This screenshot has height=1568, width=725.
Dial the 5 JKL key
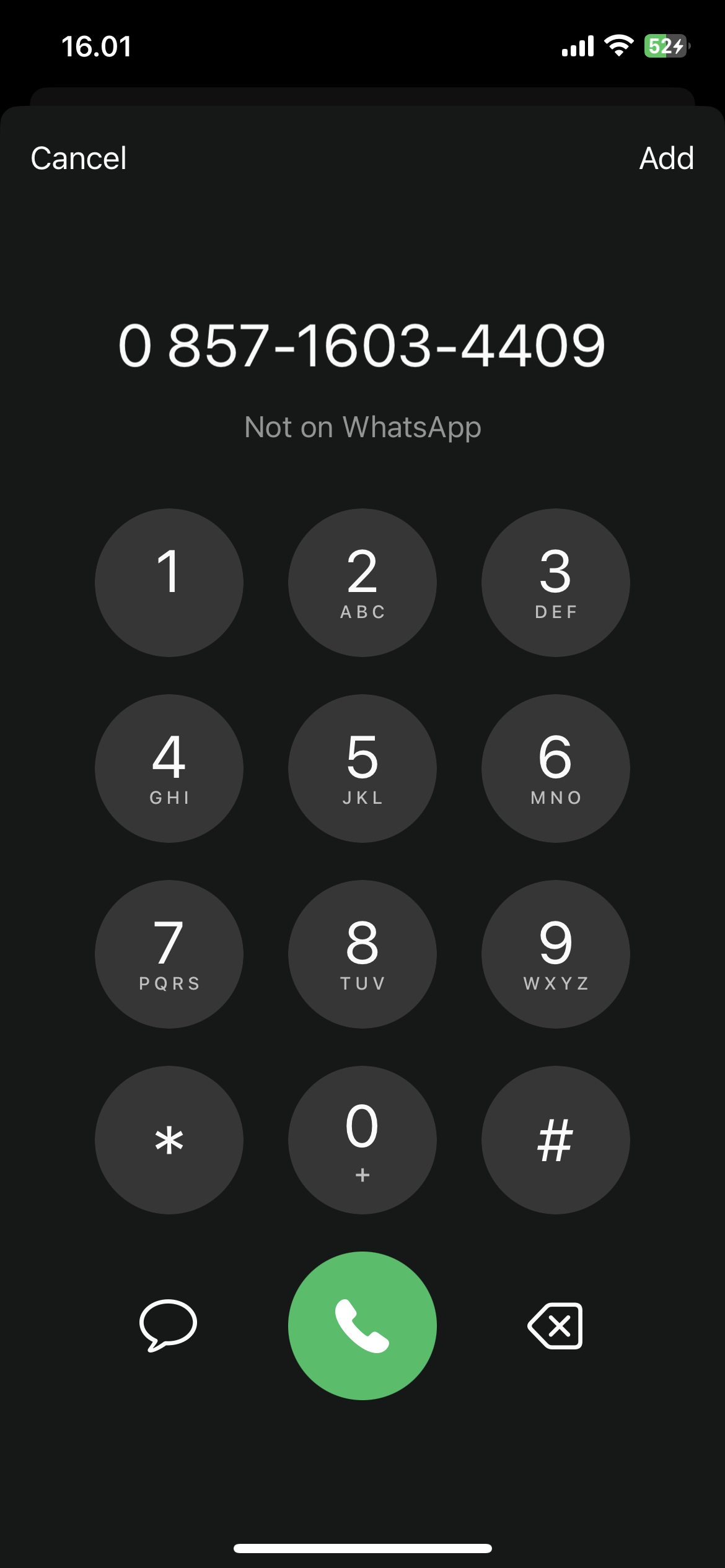362,769
